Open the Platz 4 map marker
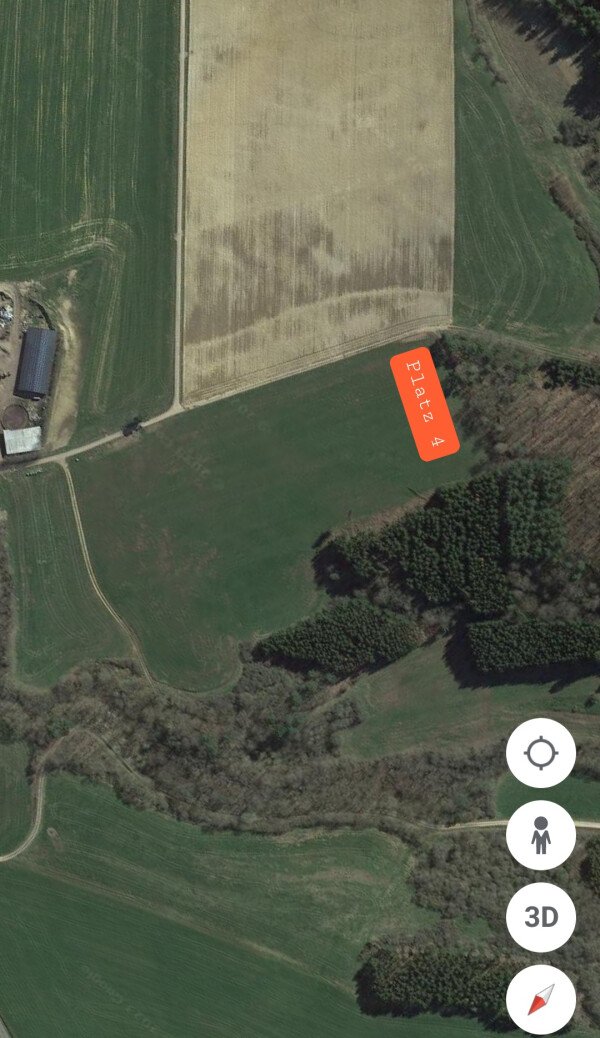The height and width of the screenshot is (1038, 600). [425, 404]
